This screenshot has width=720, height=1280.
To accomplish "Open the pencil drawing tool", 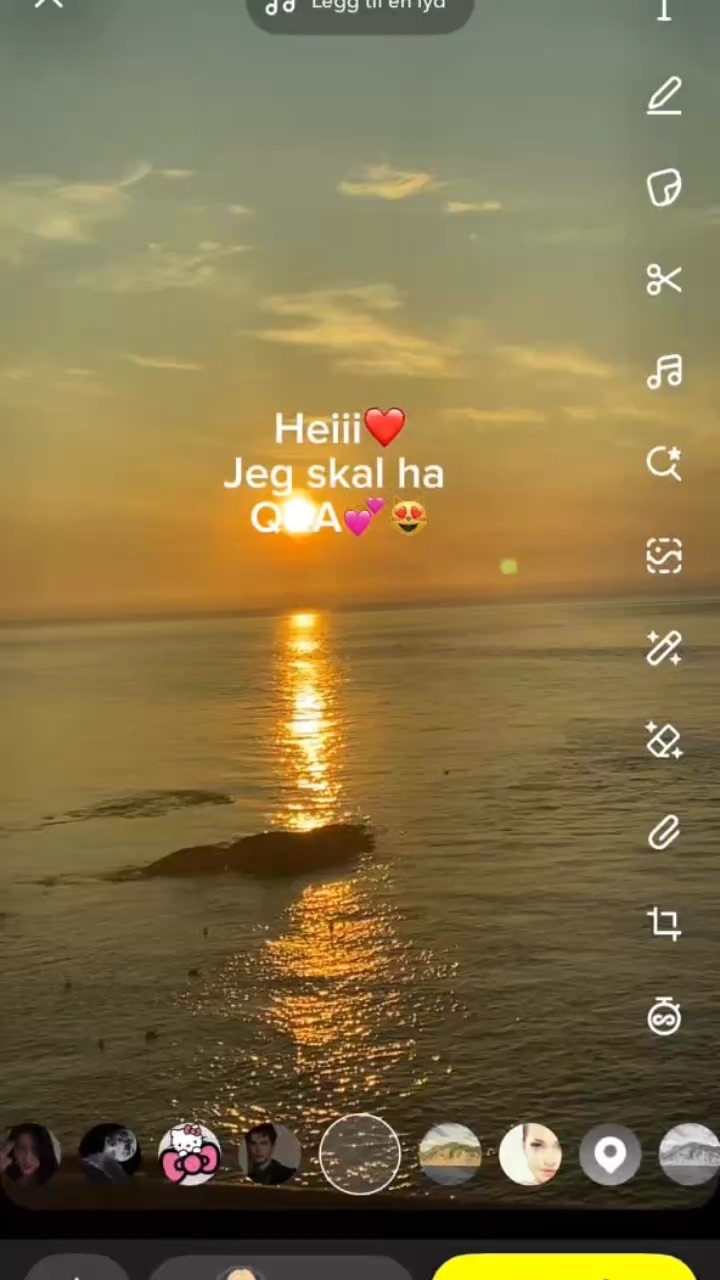I will [x=664, y=96].
